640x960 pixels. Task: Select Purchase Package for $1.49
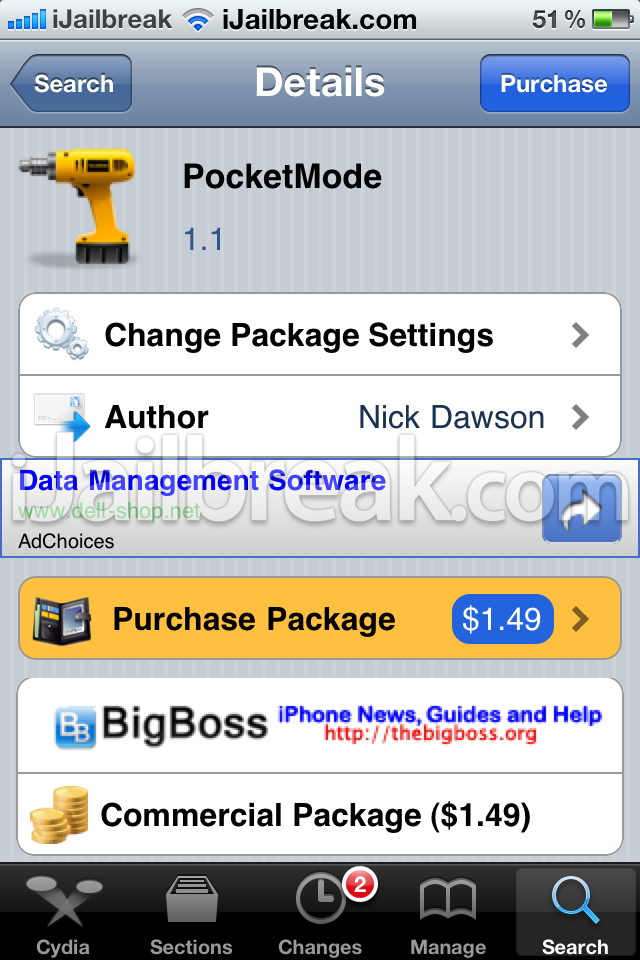320,619
